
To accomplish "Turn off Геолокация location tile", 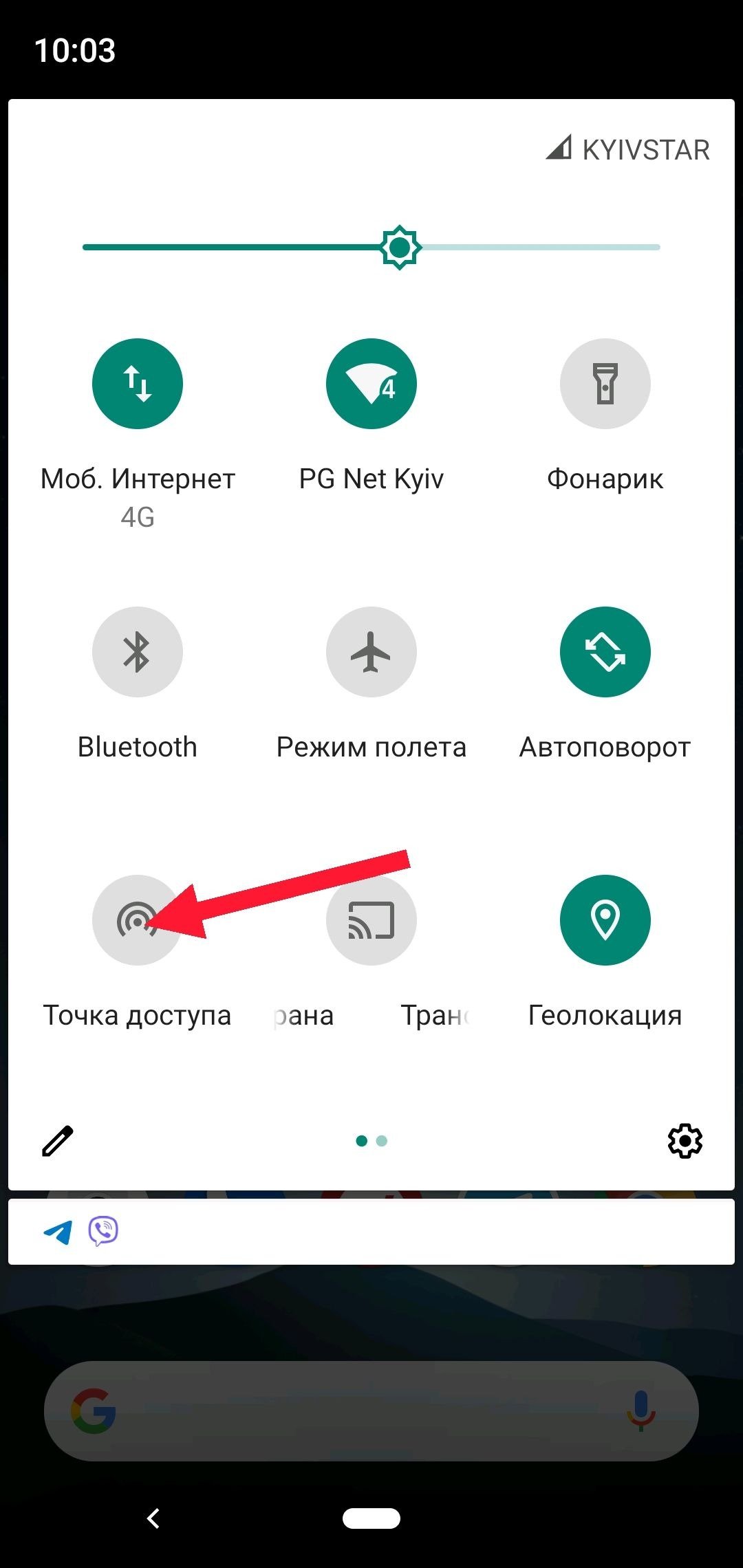I will click(605, 919).
